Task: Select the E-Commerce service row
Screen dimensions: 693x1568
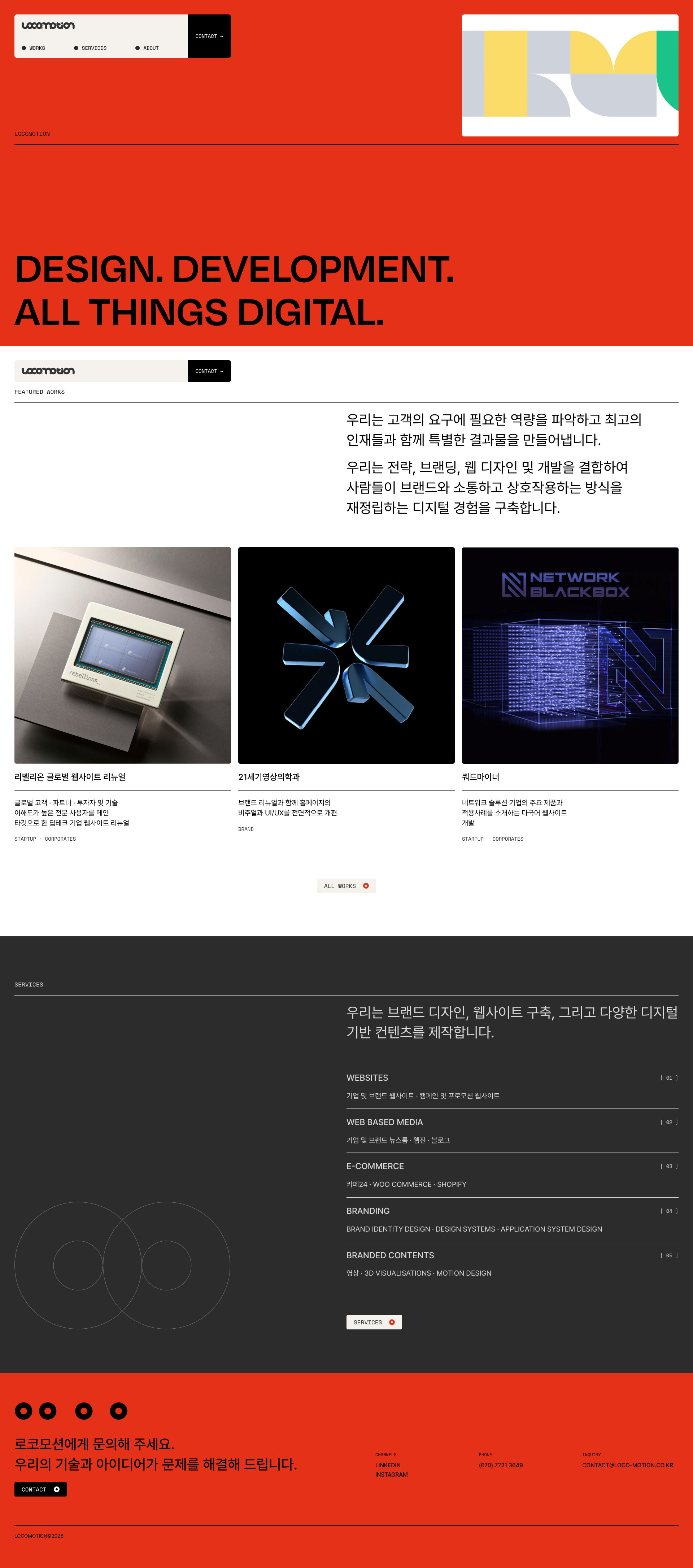Action: [x=512, y=1175]
